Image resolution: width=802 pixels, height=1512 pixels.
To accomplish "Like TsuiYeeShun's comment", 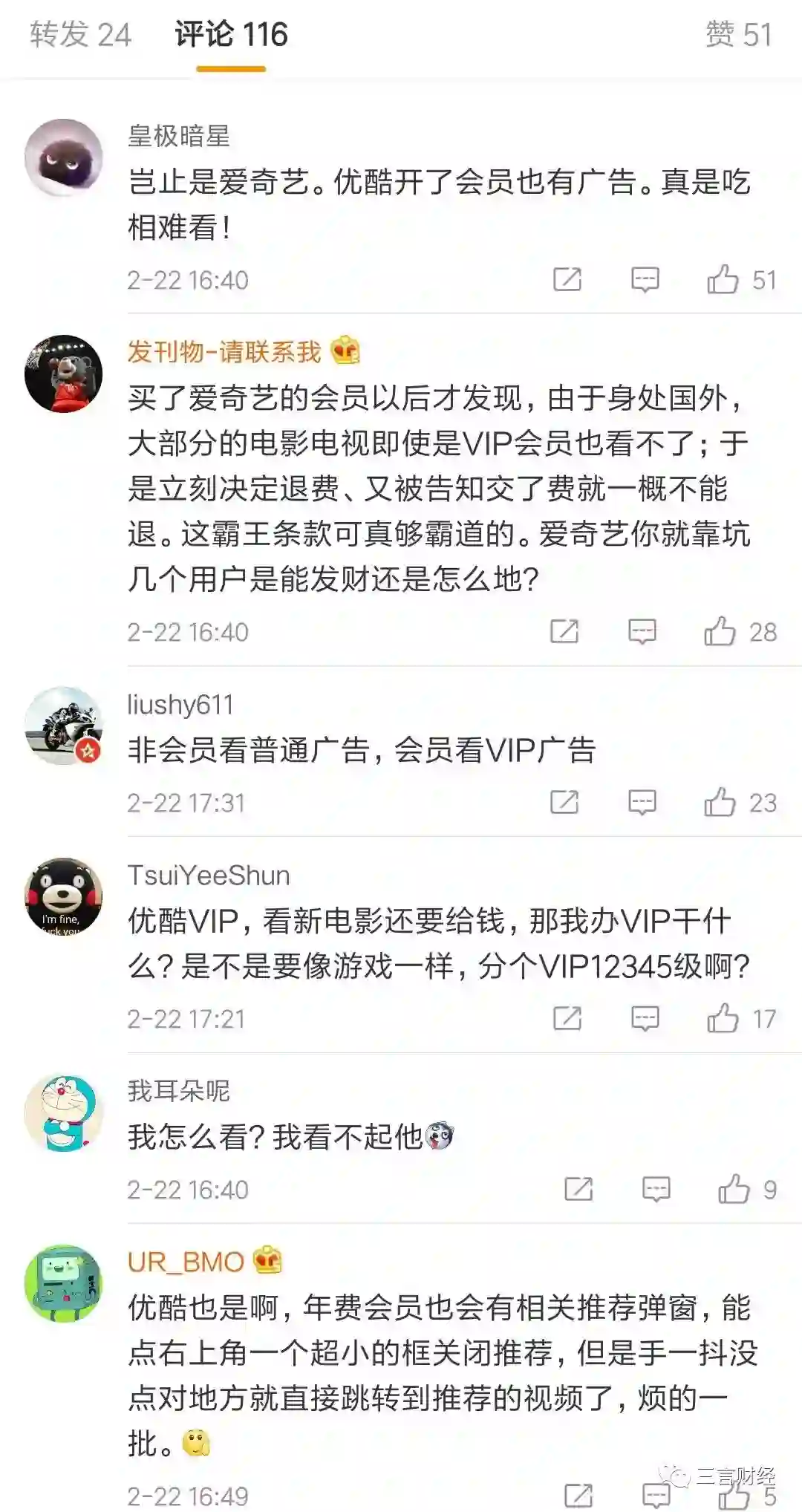I will pos(723,1018).
